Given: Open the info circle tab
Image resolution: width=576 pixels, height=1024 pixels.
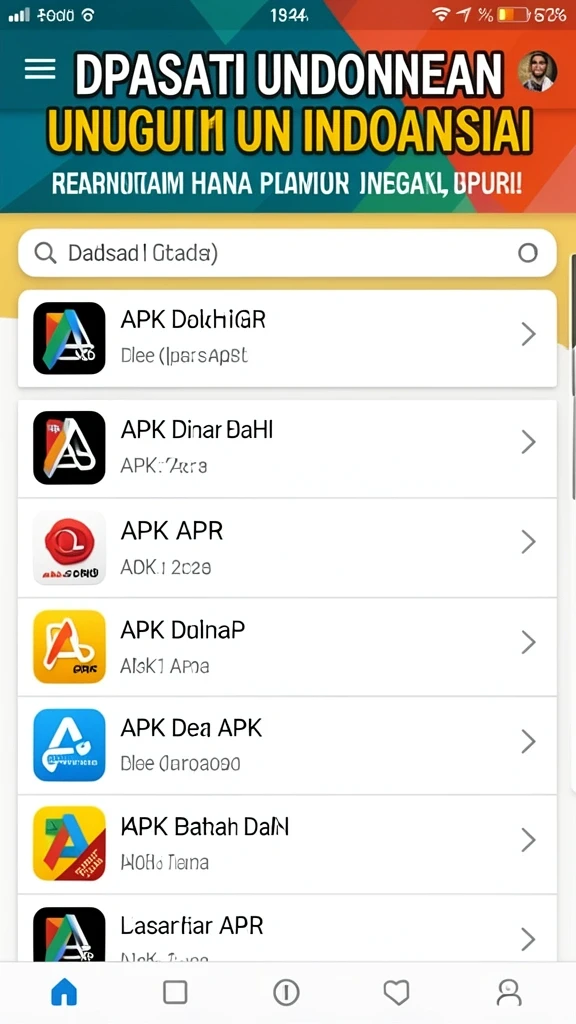Looking at the screenshot, I should pyautogui.click(x=286, y=993).
